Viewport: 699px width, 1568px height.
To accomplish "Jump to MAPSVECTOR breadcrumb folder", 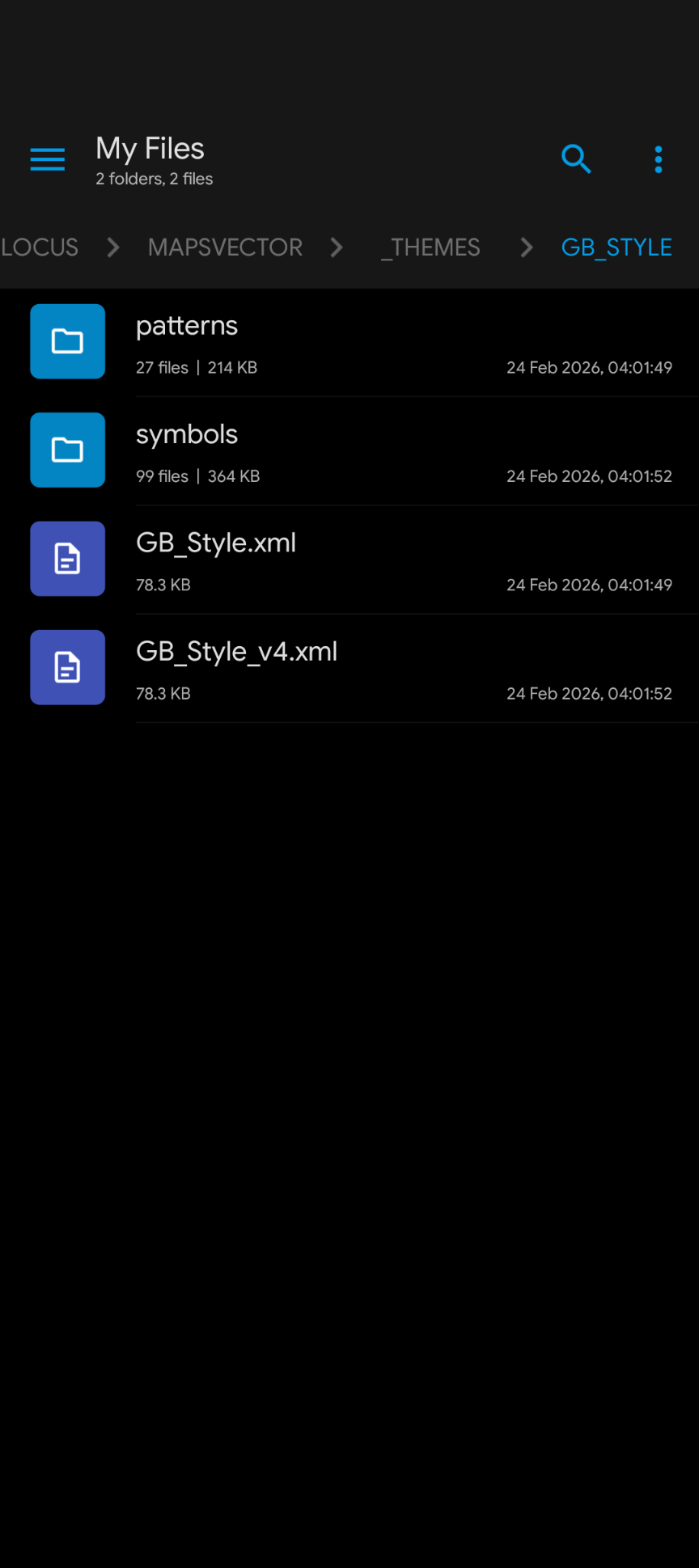I will point(225,247).
